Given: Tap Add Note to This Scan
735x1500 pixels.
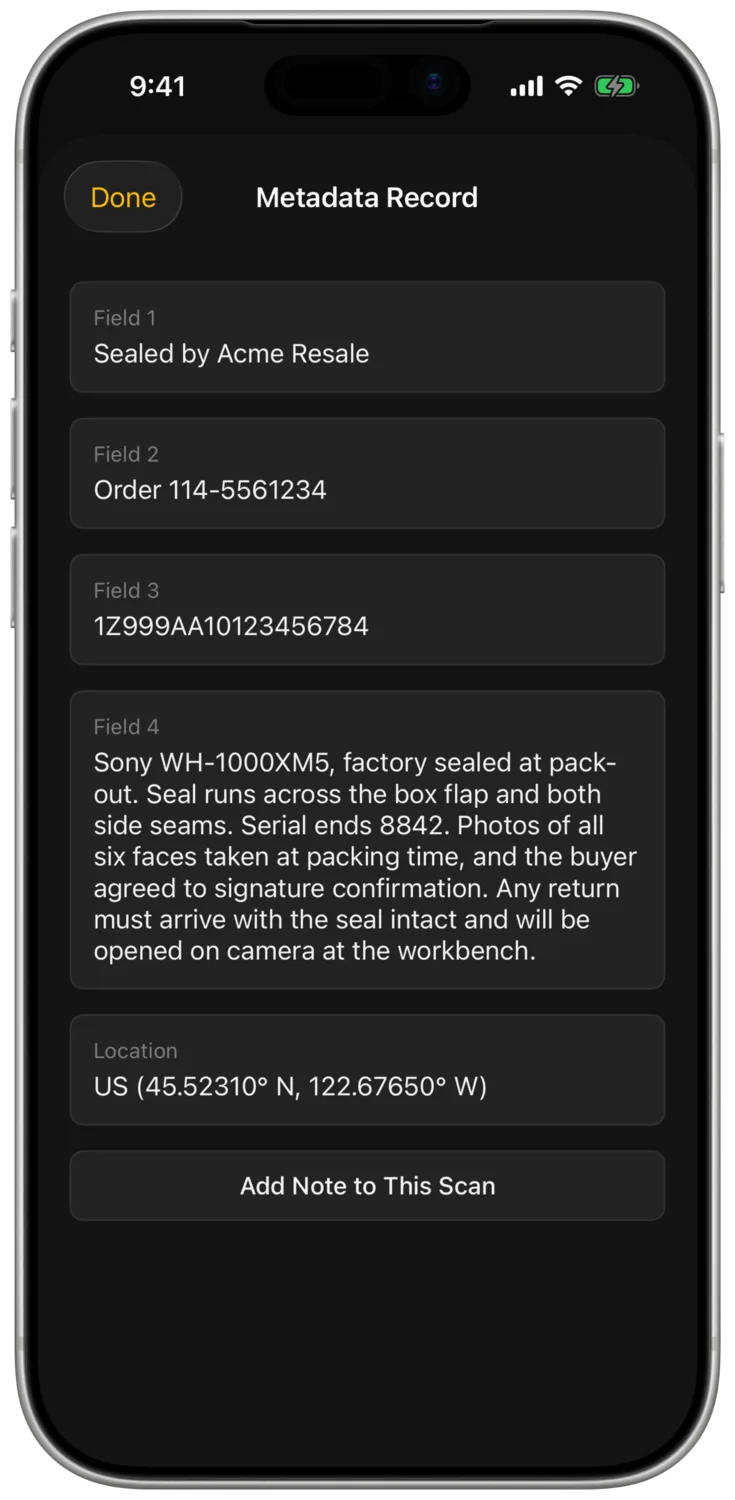Looking at the screenshot, I should [x=367, y=1186].
